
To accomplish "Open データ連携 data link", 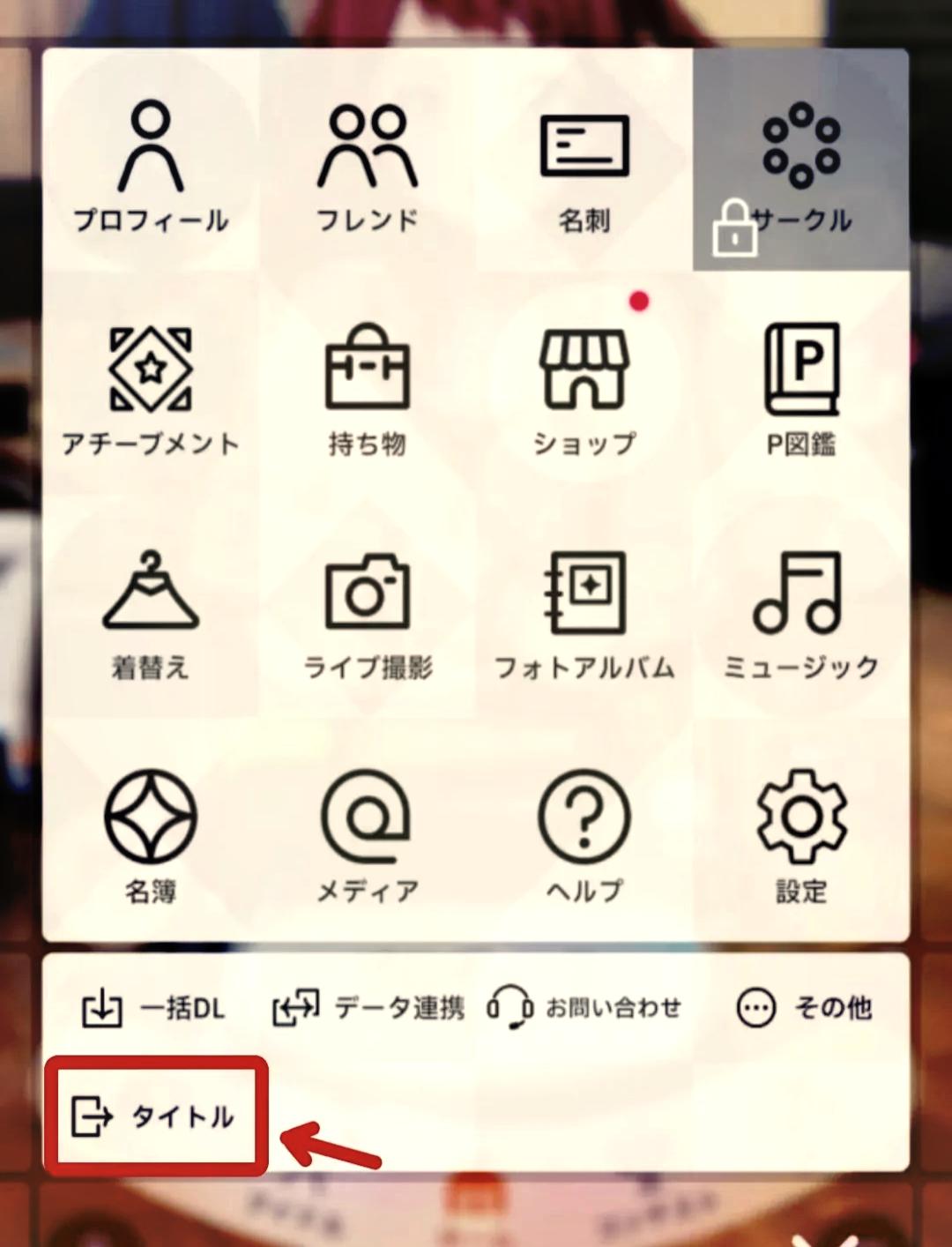I will pos(368,1007).
